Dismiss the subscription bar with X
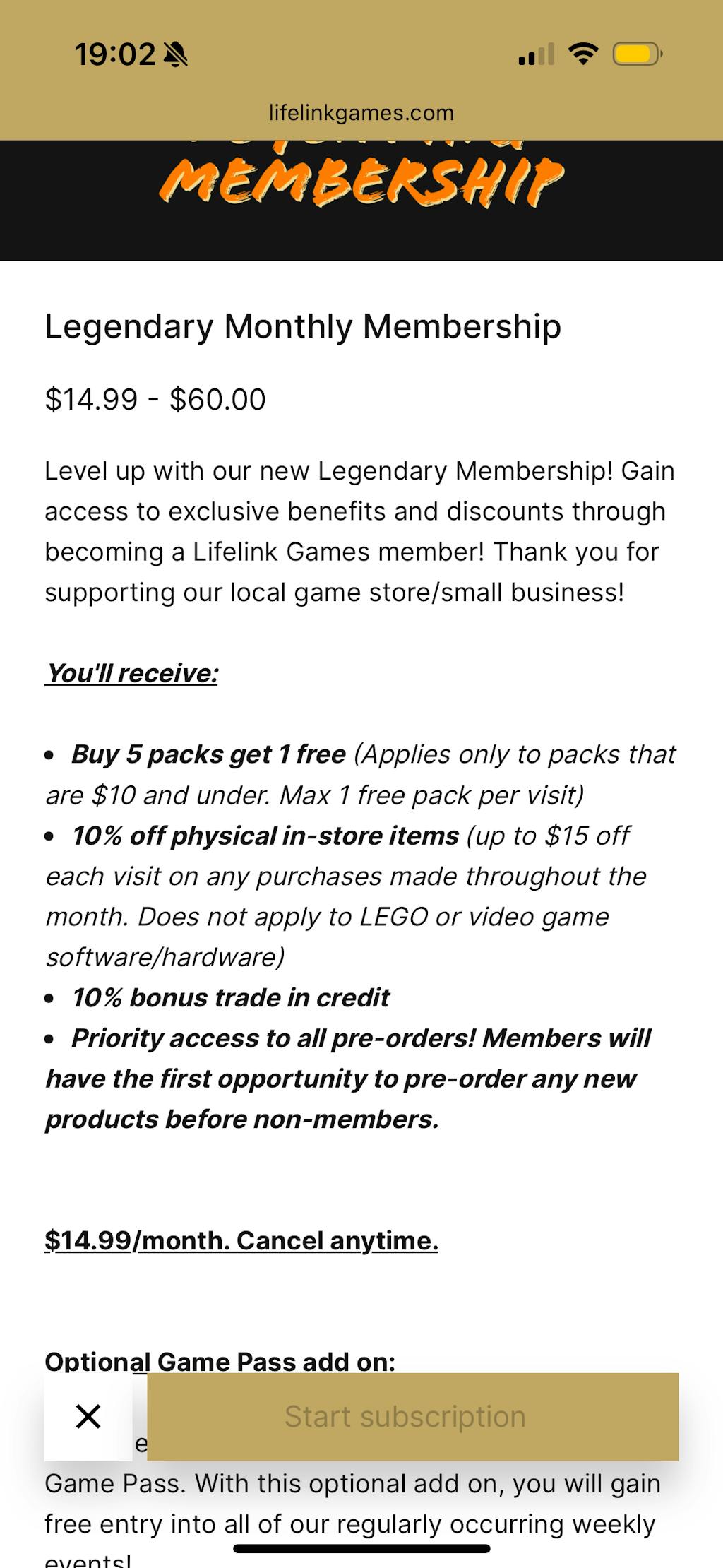 point(88,1416)
